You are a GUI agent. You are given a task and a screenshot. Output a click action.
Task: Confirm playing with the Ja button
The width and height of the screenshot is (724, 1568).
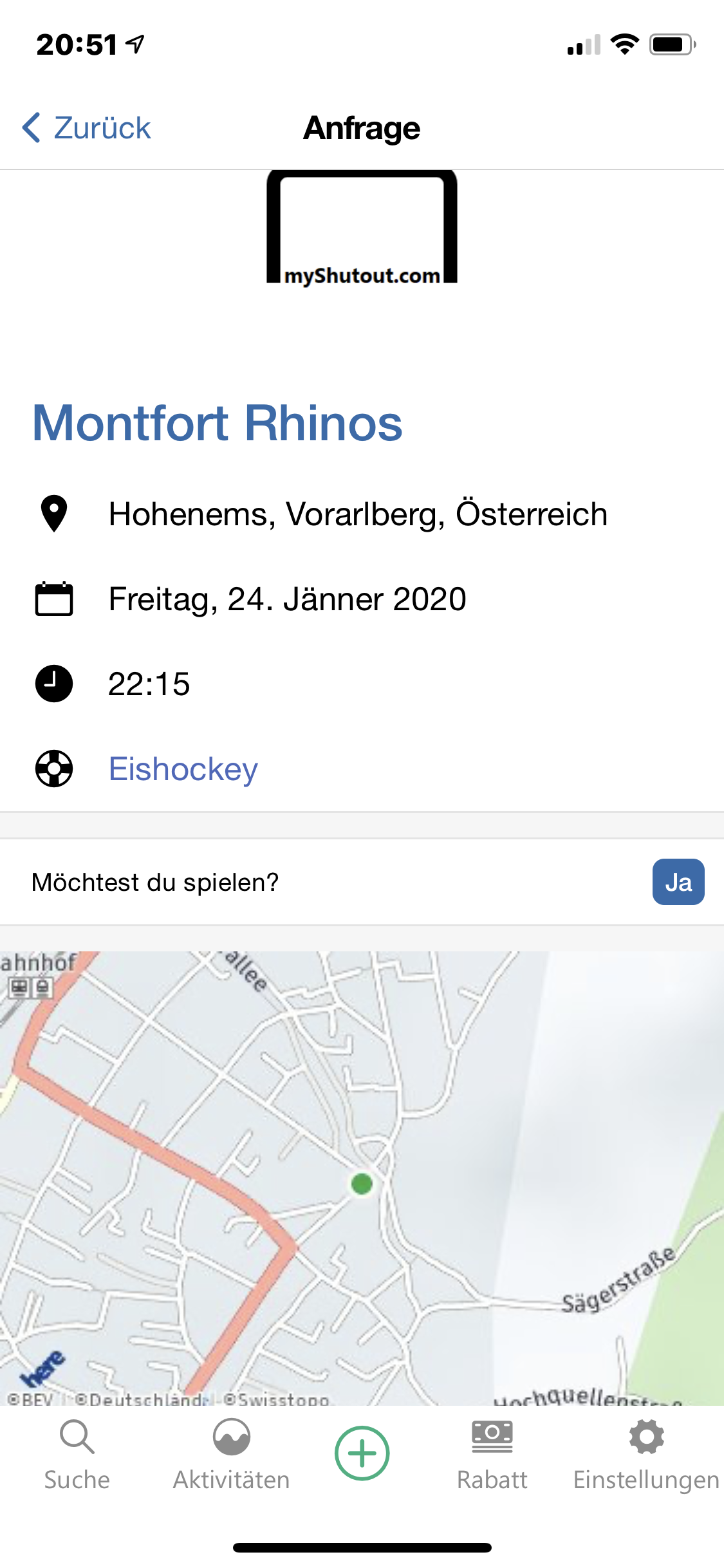(678, 882)
